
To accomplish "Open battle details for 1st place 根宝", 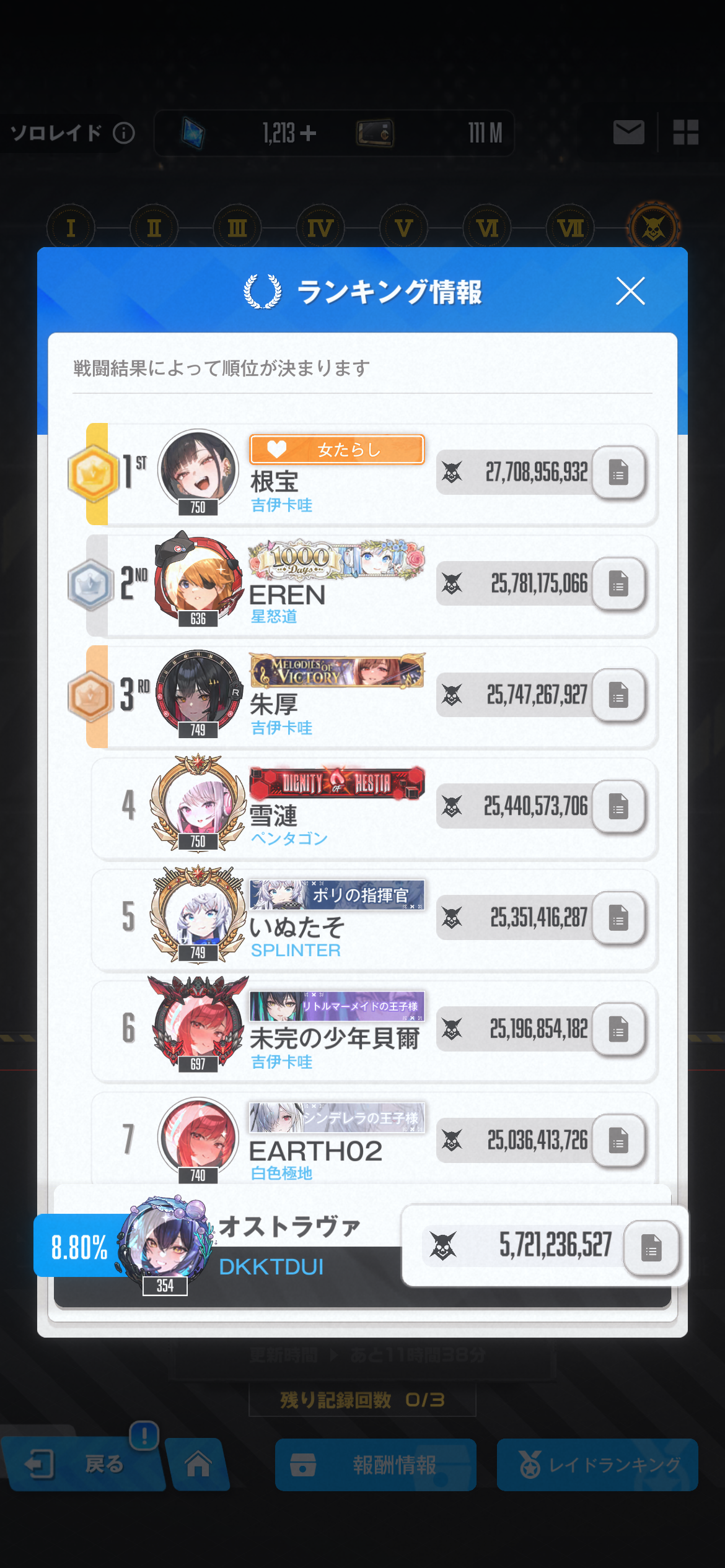I will [x=618, y=473].
